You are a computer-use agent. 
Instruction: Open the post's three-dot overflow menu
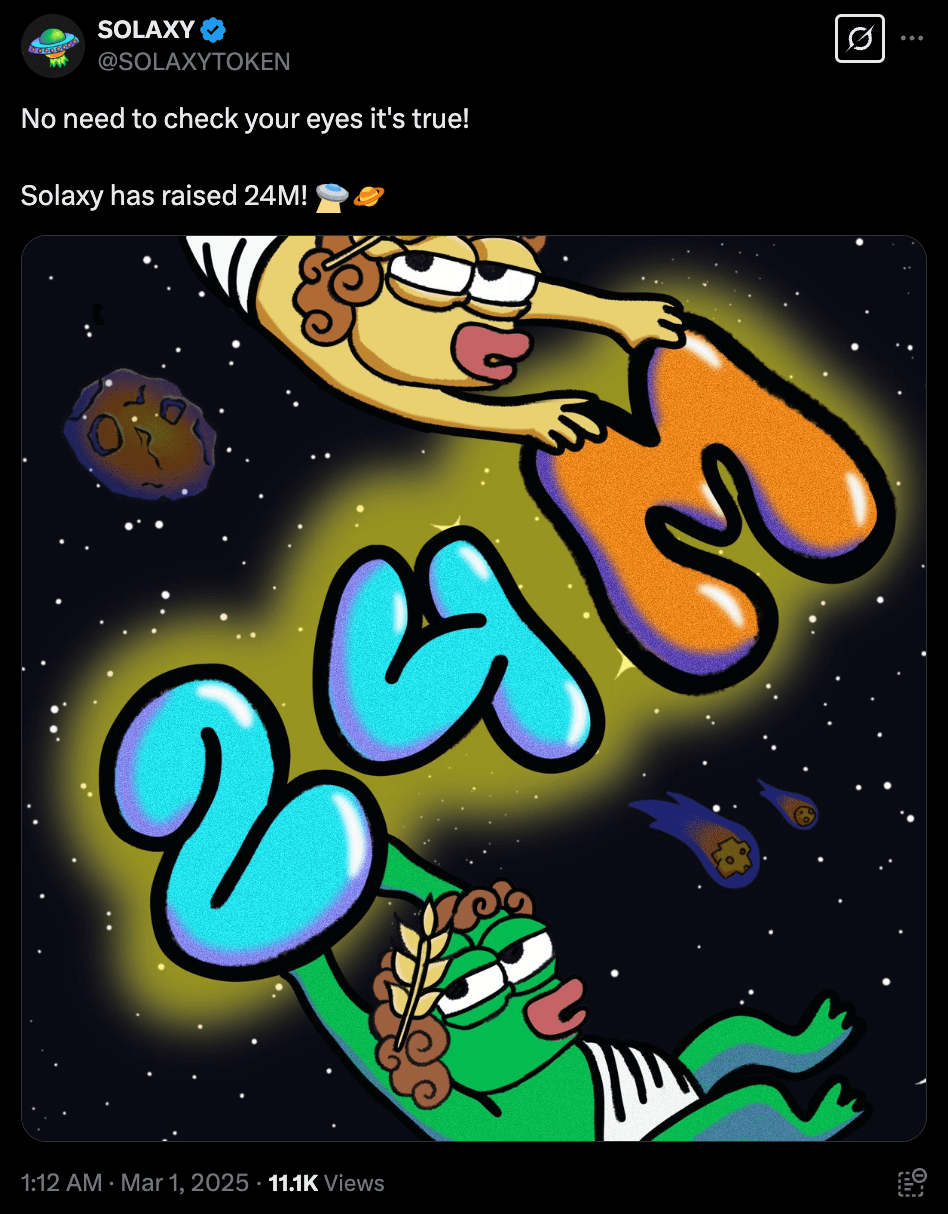pos(912,39)
